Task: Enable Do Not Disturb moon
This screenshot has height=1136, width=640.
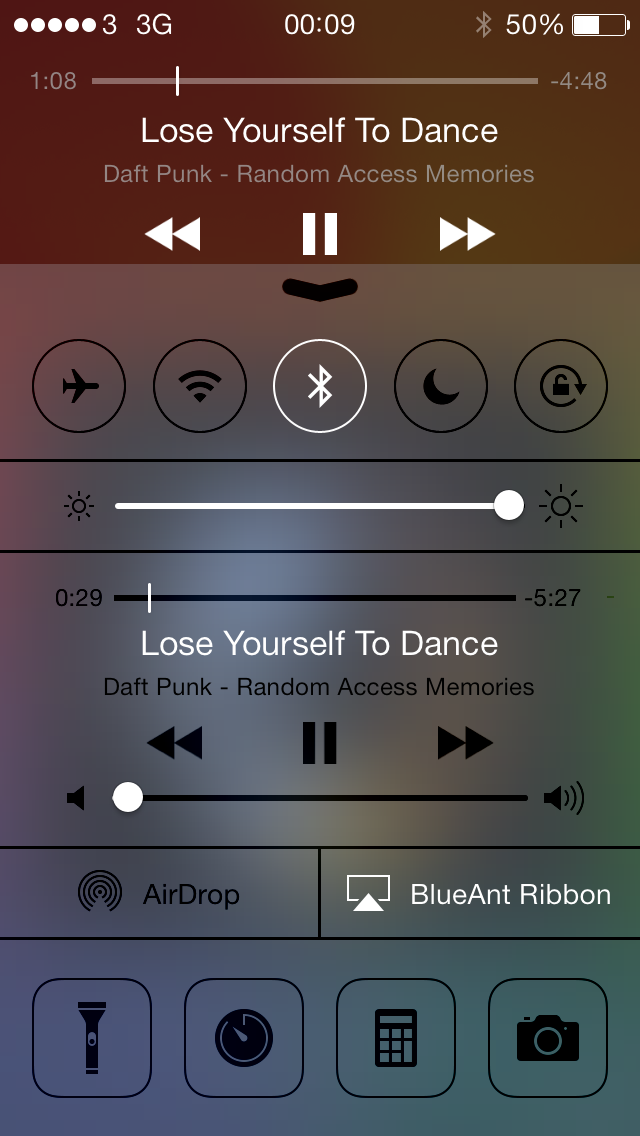Action: 441,387
